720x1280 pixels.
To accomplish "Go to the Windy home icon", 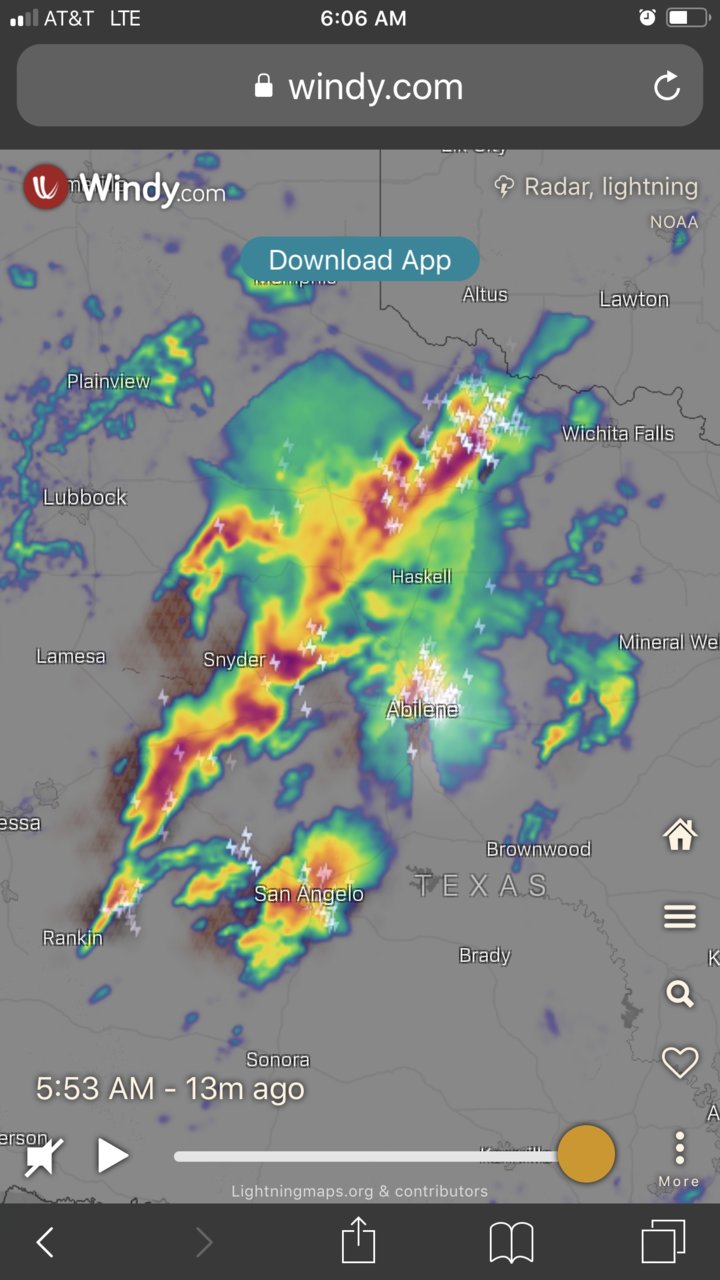I will (x=680, y=834).
